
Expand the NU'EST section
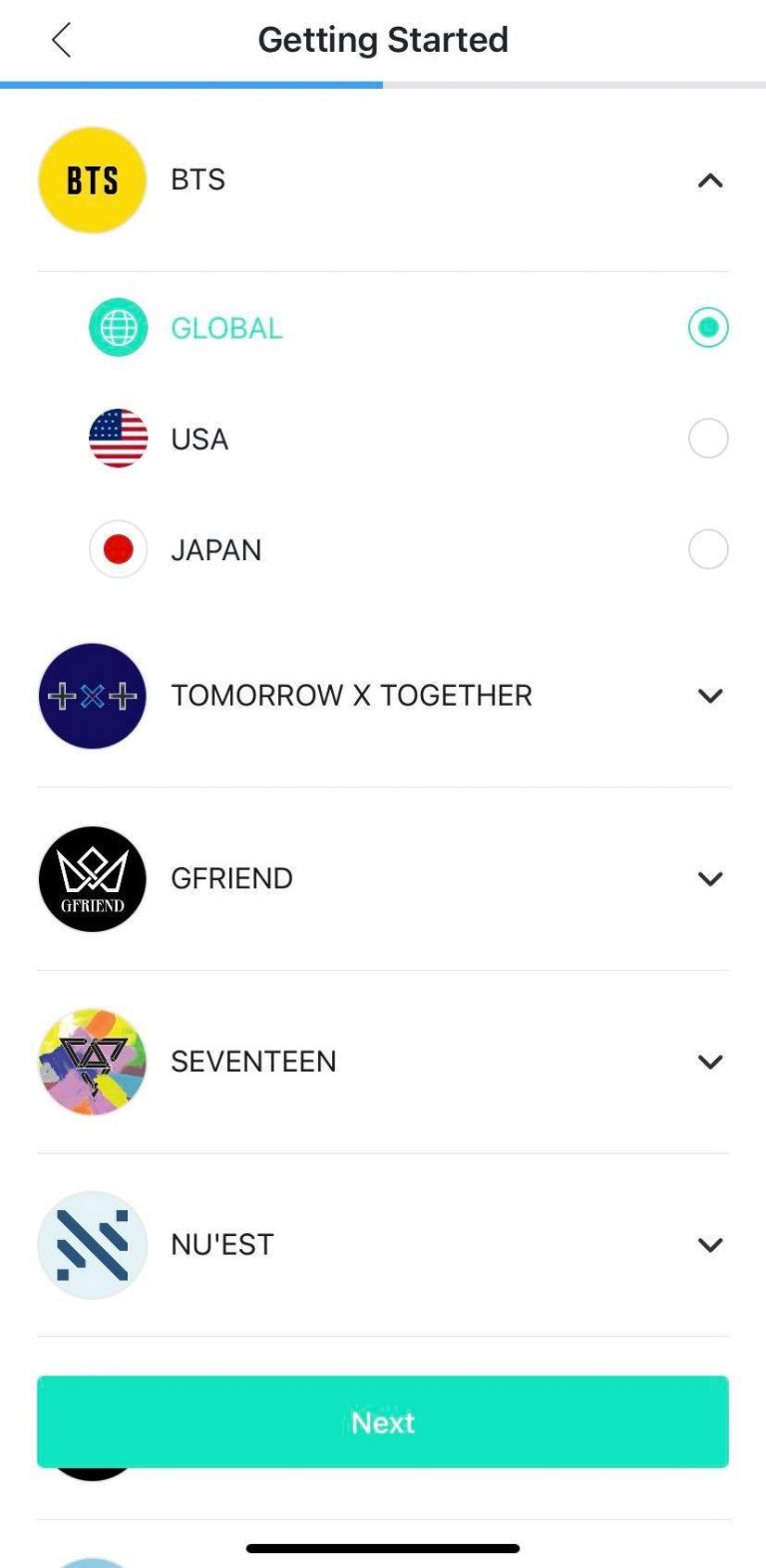point(710,1245)
